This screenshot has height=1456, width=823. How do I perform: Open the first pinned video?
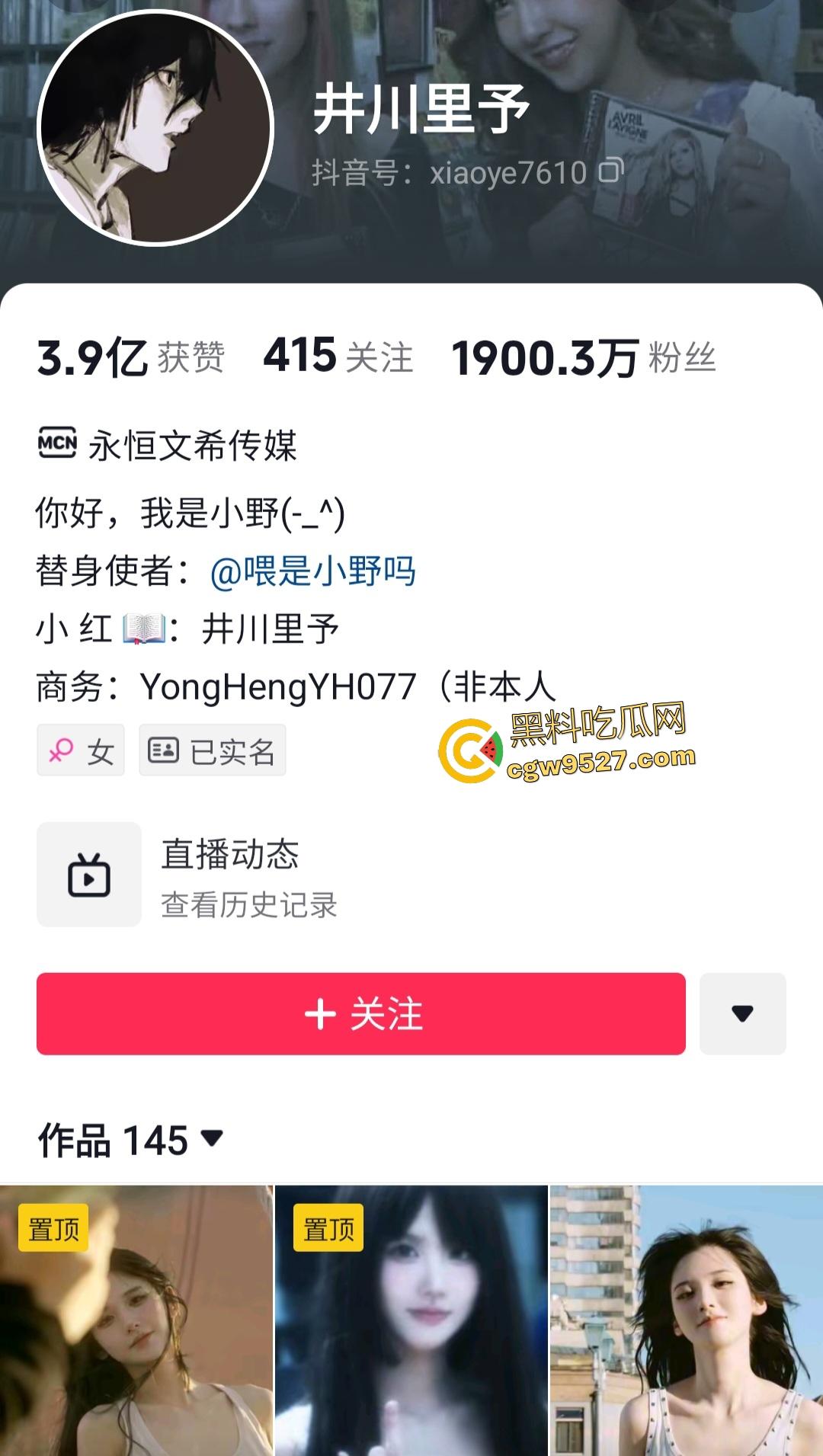click(x=136, y=1322)
